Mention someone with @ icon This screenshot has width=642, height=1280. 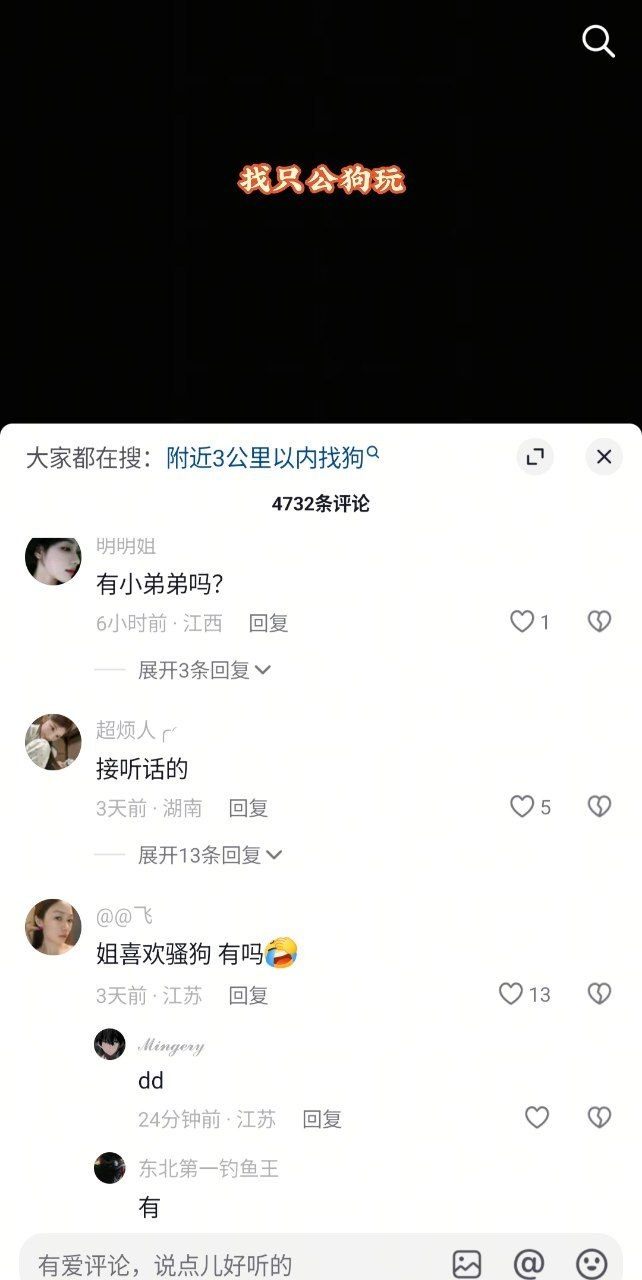529,1264
